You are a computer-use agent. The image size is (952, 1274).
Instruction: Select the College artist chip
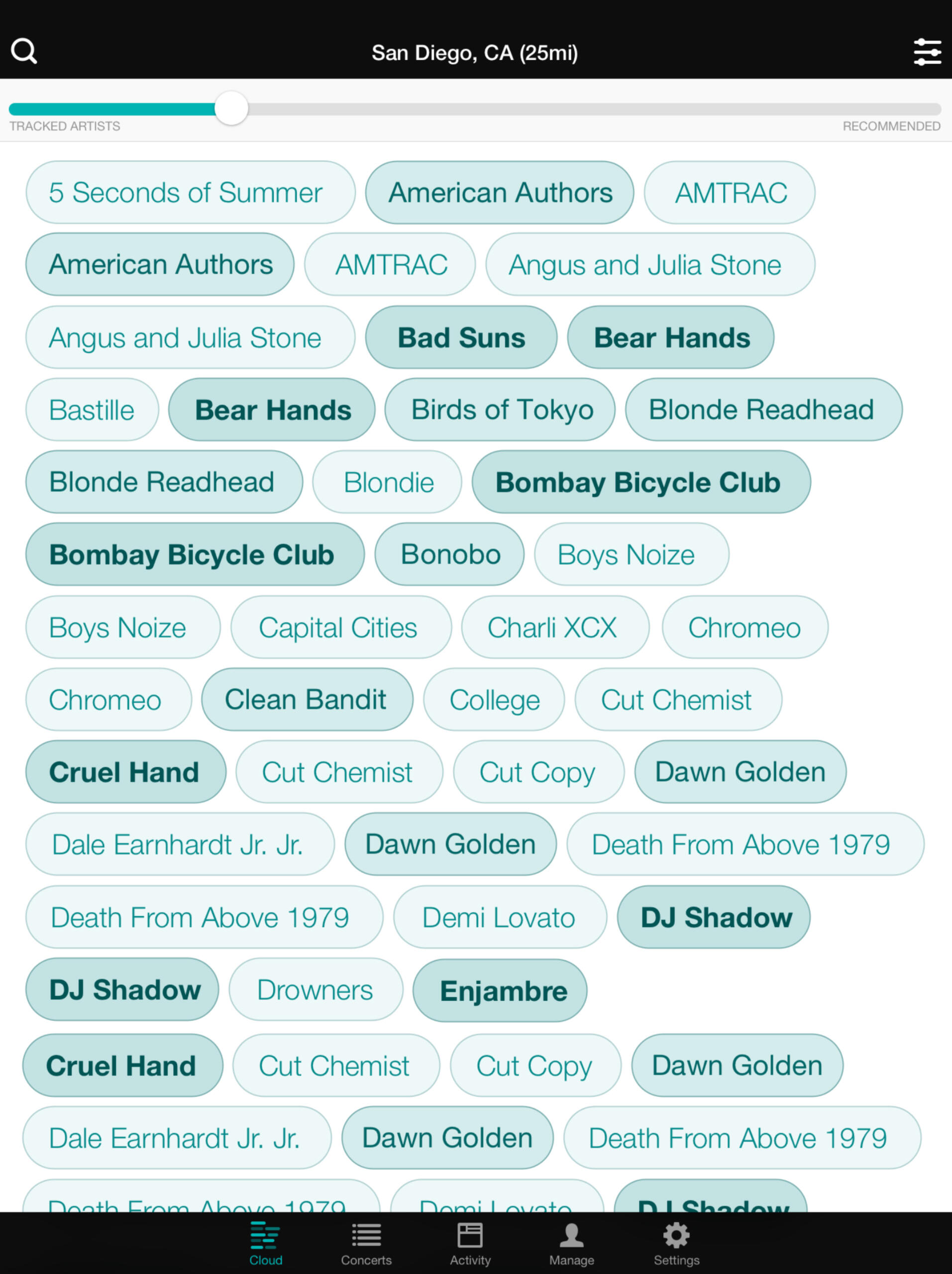pyautogui.click(x=494, y=700)
